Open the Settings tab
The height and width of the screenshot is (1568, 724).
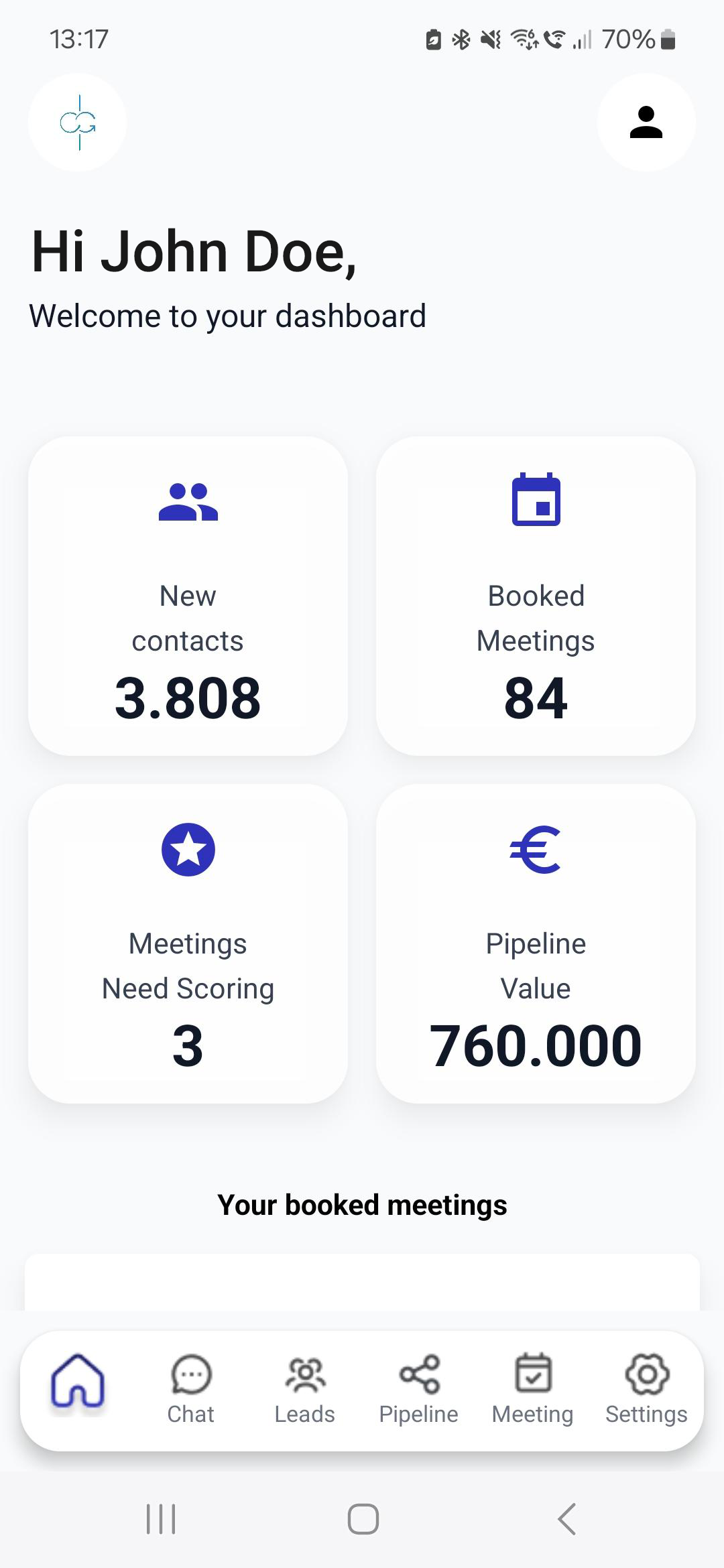point(646,1388)
